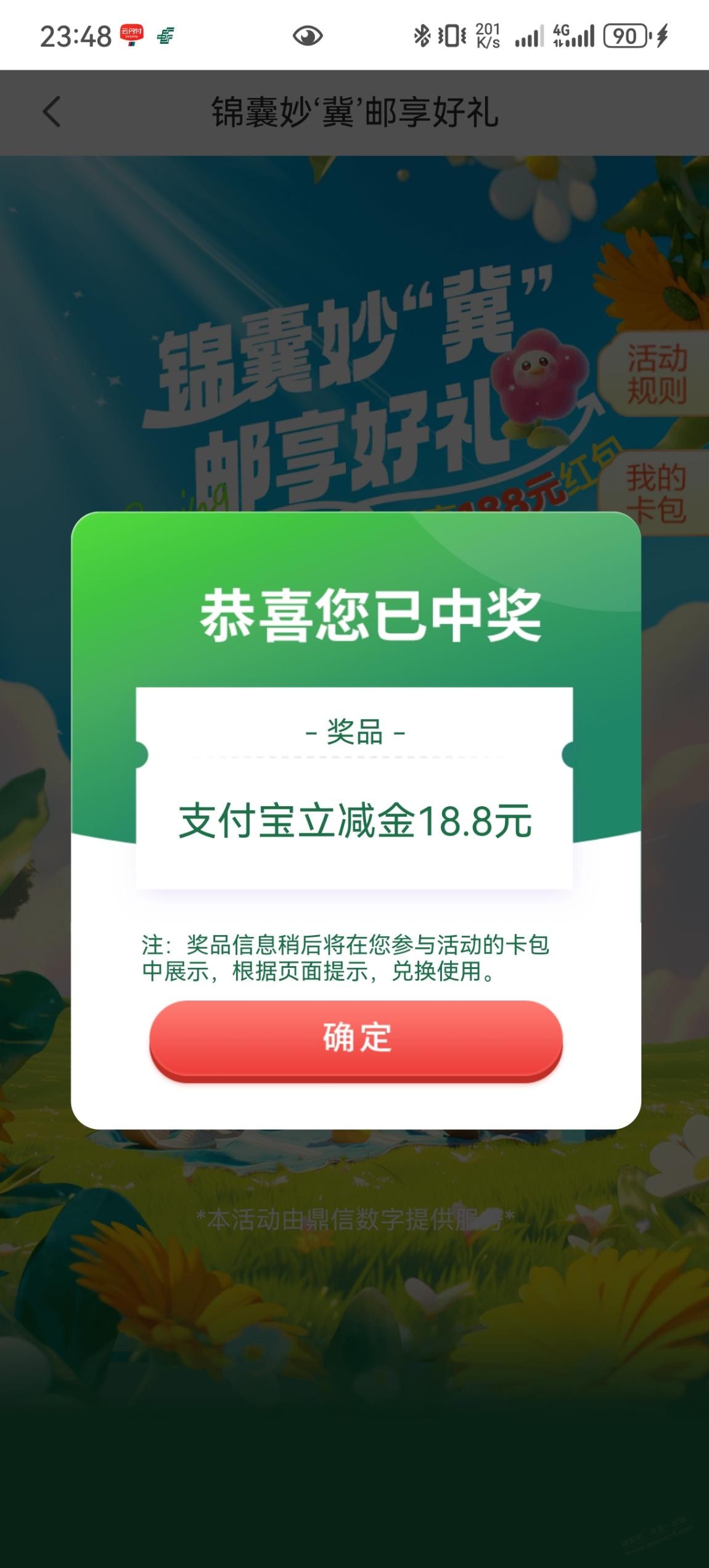Image resolution: width=709 pixels, height=1568 pixels.
Task: Go back using the top-left arrow
Action: point(52,112)
